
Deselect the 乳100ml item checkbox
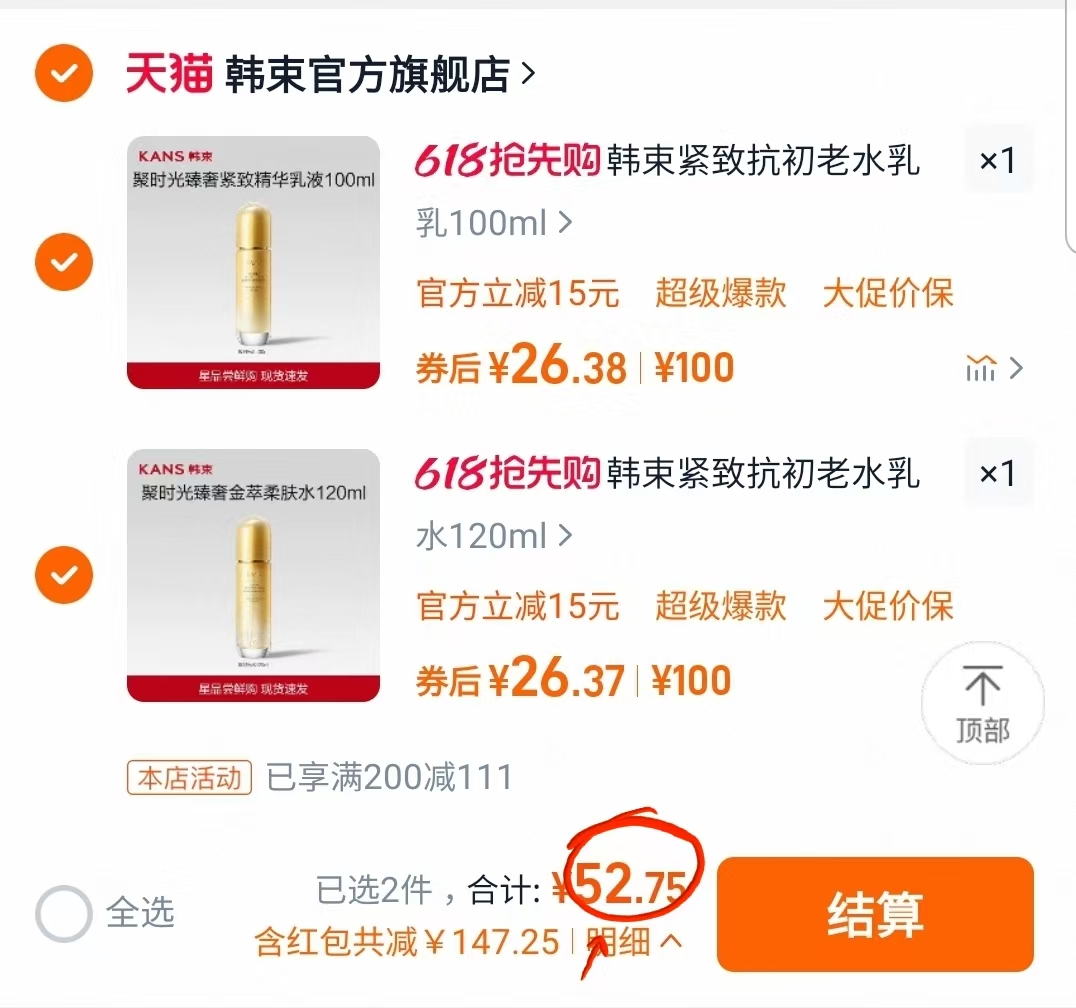pos(64,262)
